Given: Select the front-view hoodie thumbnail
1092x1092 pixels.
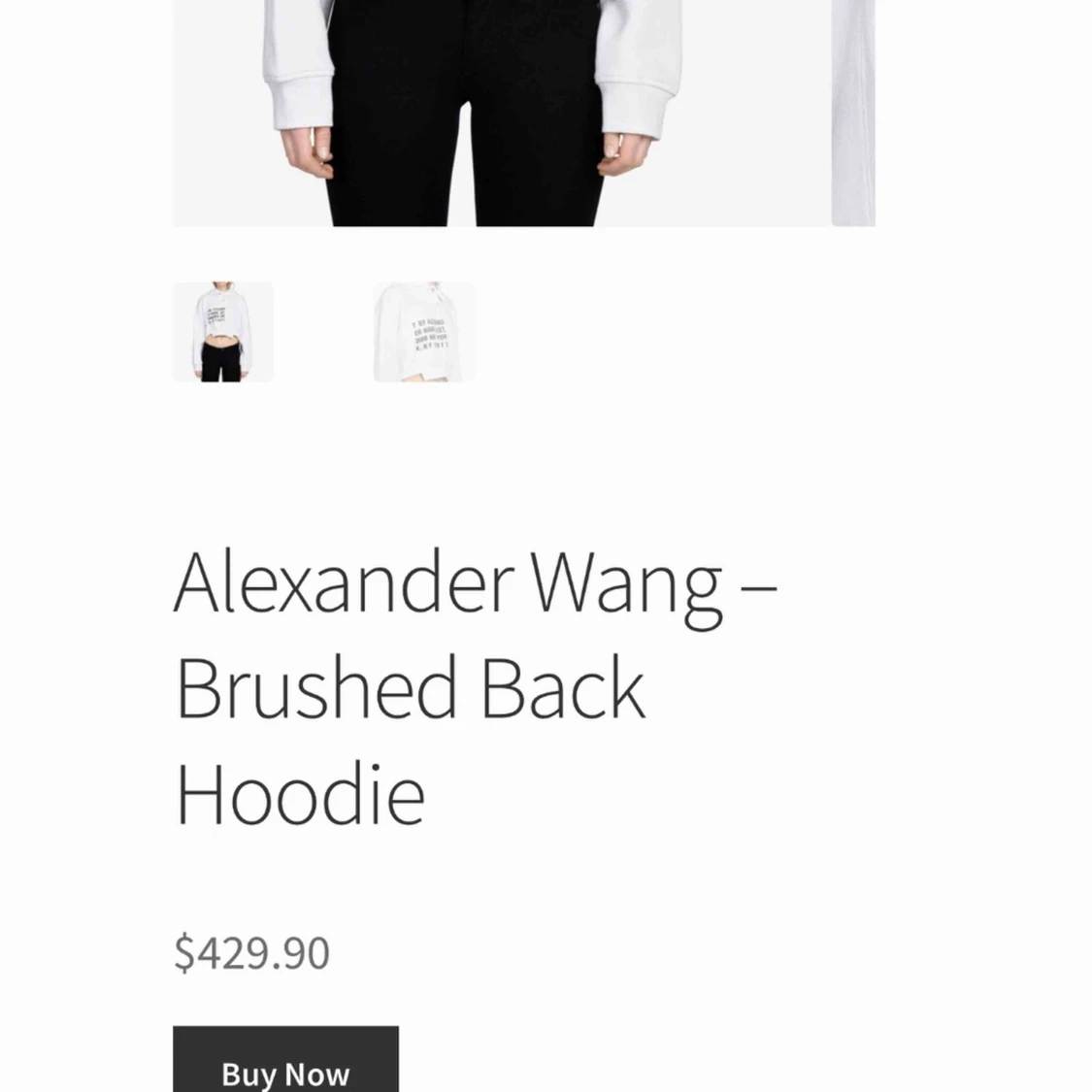Looking at the screenshot, I should coord(223,332).
